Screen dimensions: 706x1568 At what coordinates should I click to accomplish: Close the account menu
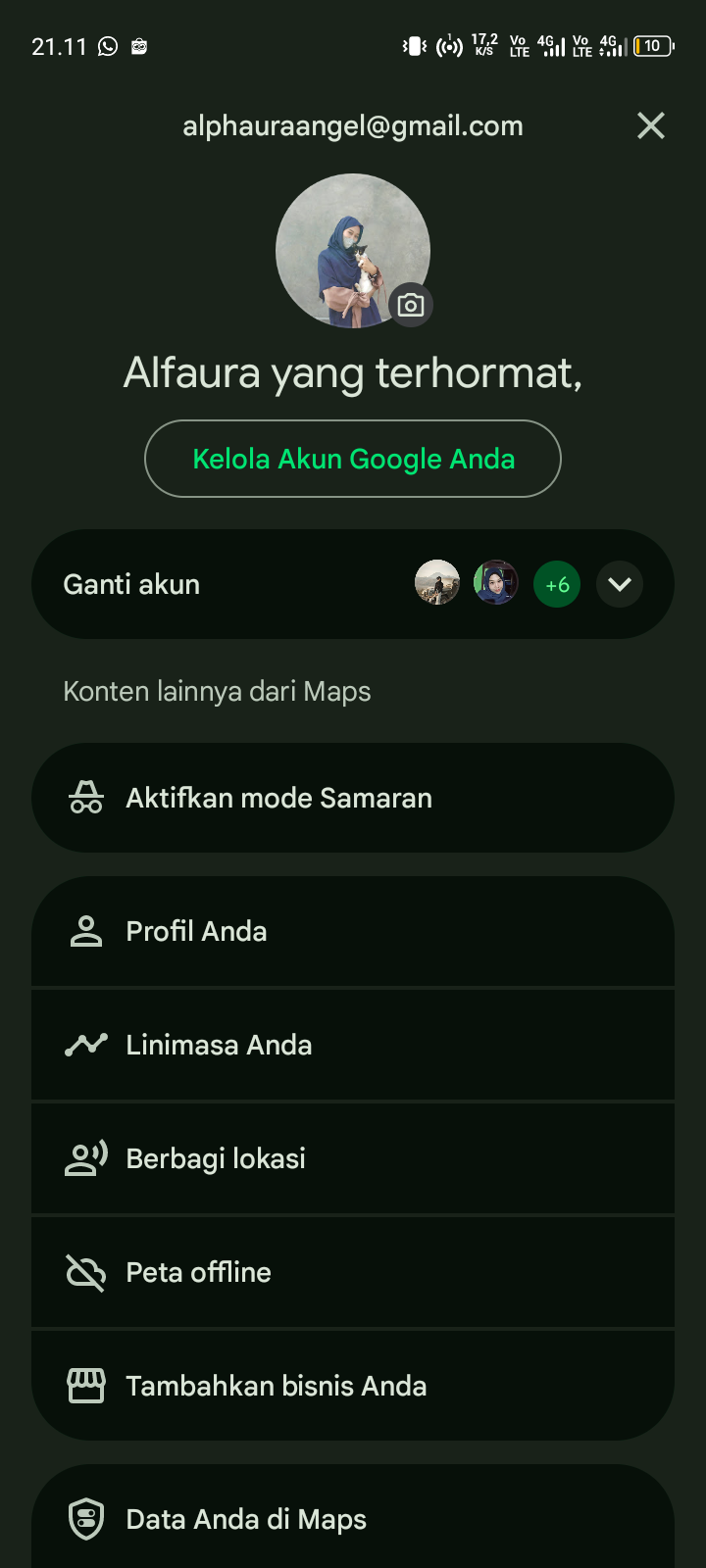pos(650,125)
